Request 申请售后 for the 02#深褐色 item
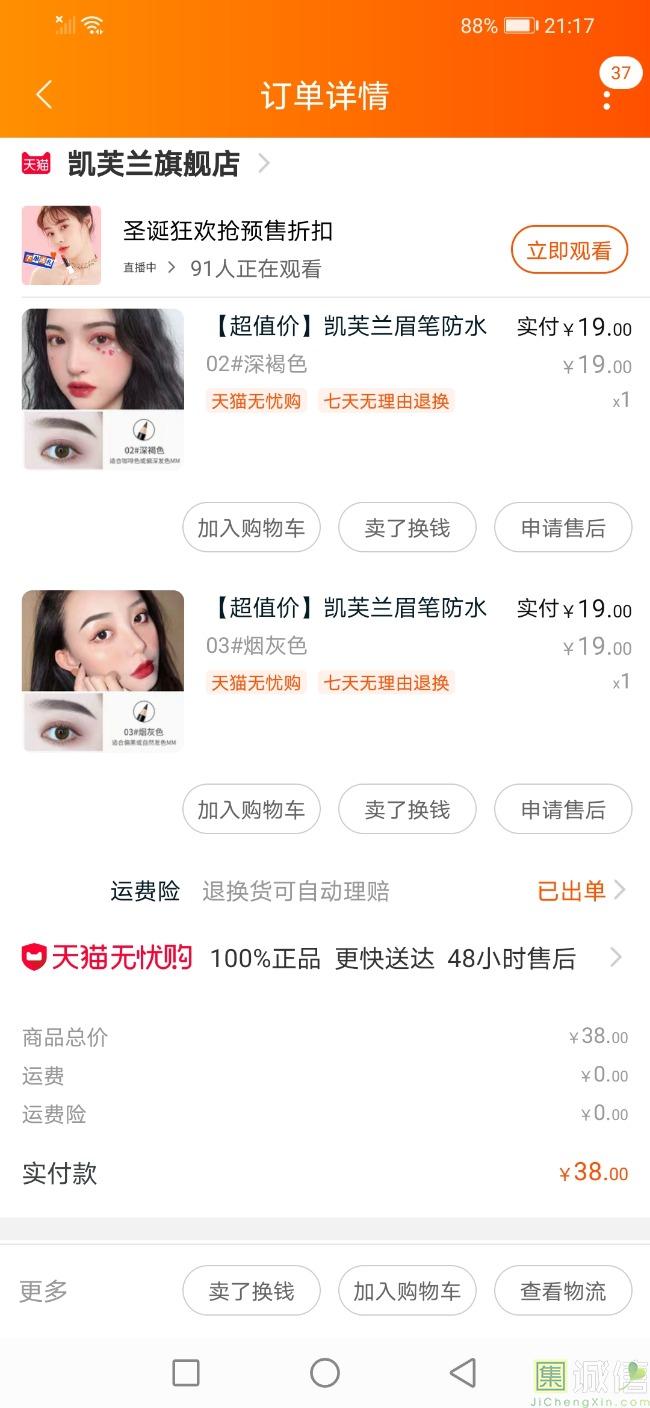Viewport: 650px width, 1408px height. click(563, 528)
